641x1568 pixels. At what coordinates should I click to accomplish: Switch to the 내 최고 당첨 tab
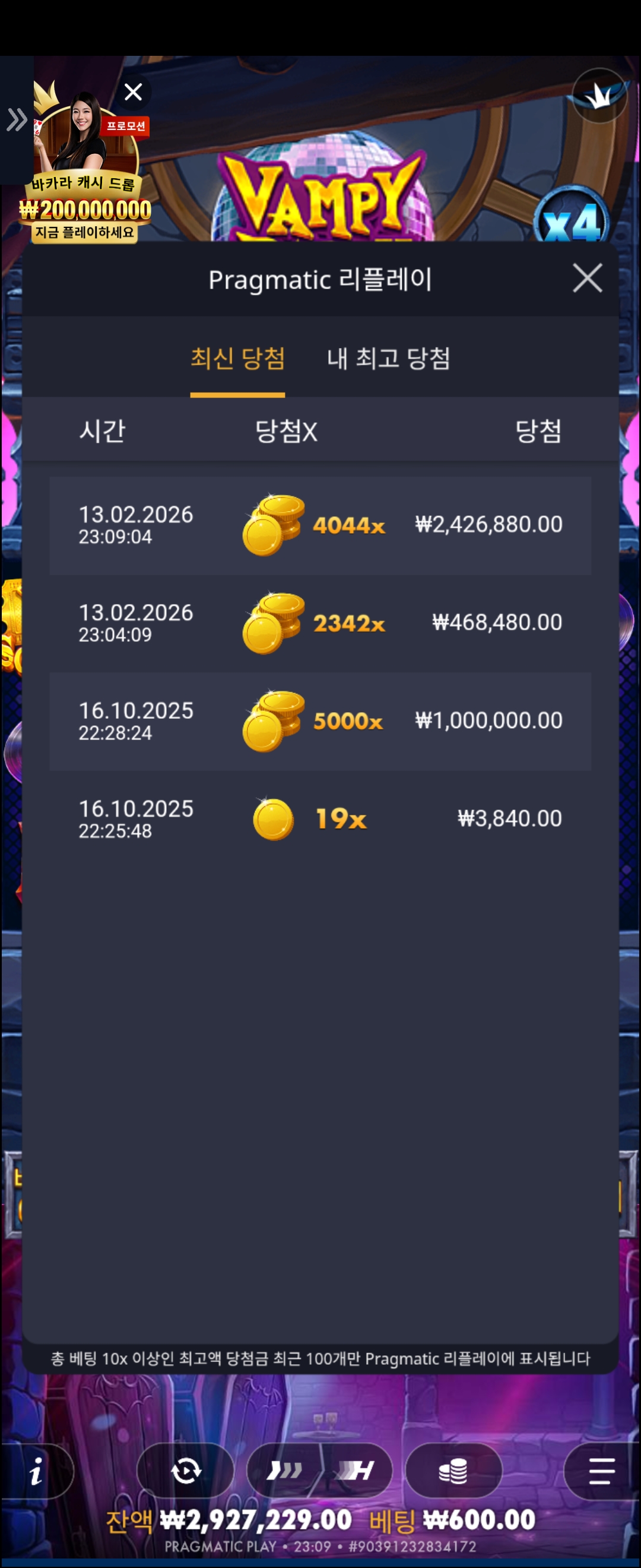click(388, 358)
